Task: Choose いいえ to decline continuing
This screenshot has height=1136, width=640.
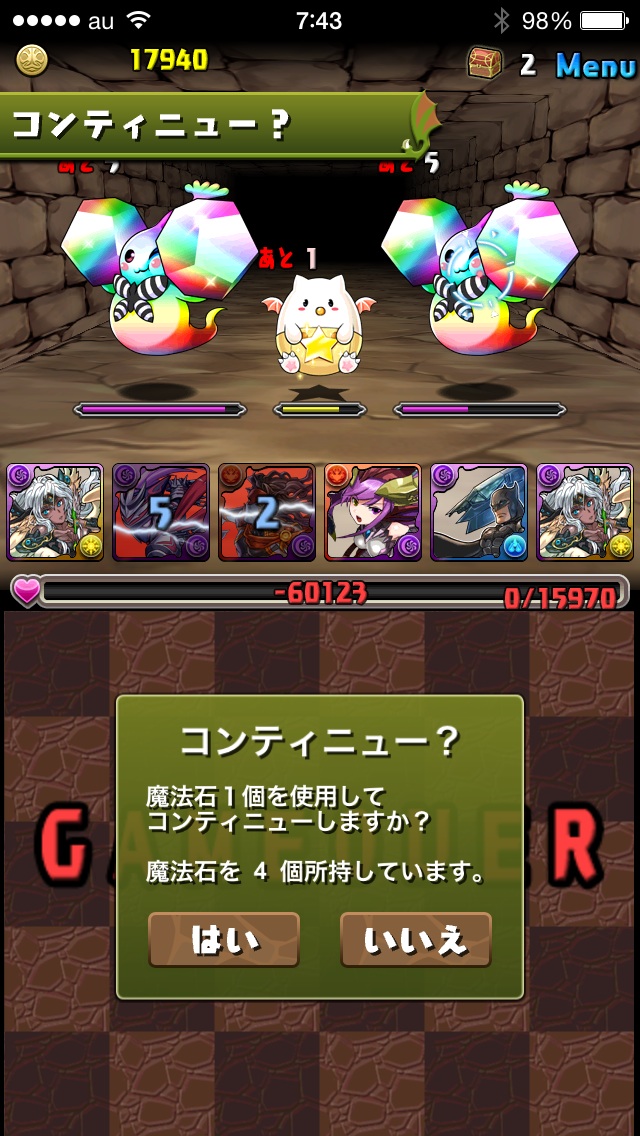Action: tap(415, 939)
